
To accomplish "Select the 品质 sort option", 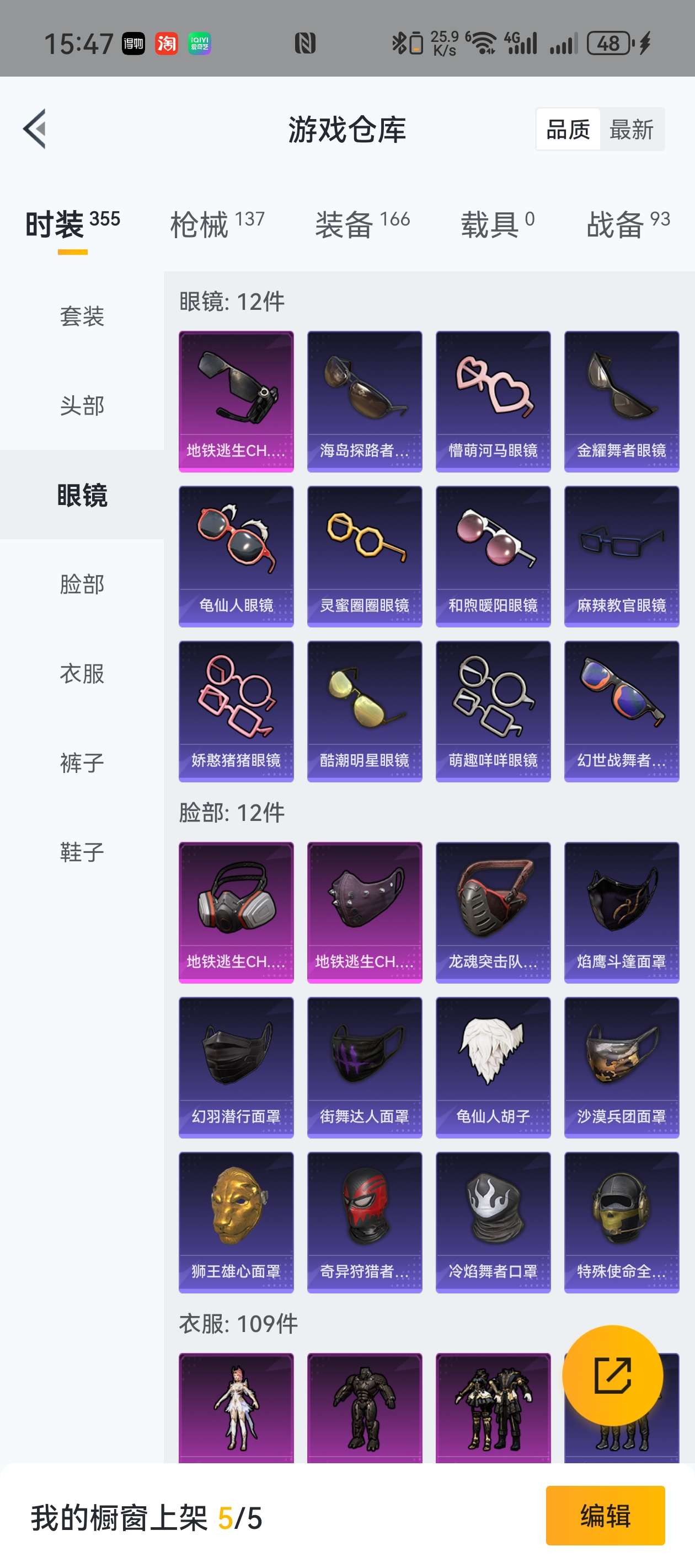I will pyautogui.click(x=568, y=130).
